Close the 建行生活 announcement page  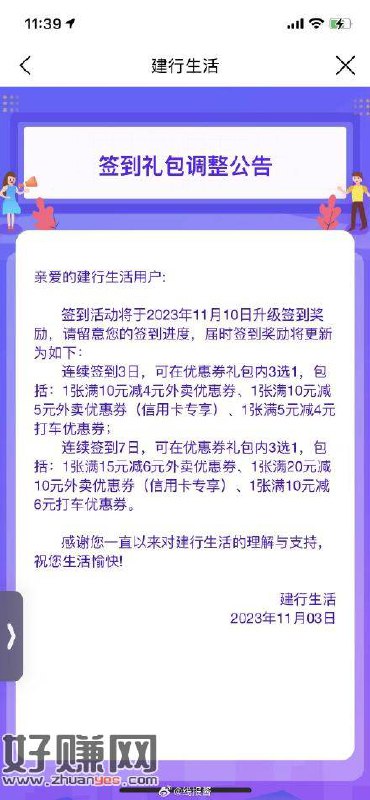click(345, 66)
